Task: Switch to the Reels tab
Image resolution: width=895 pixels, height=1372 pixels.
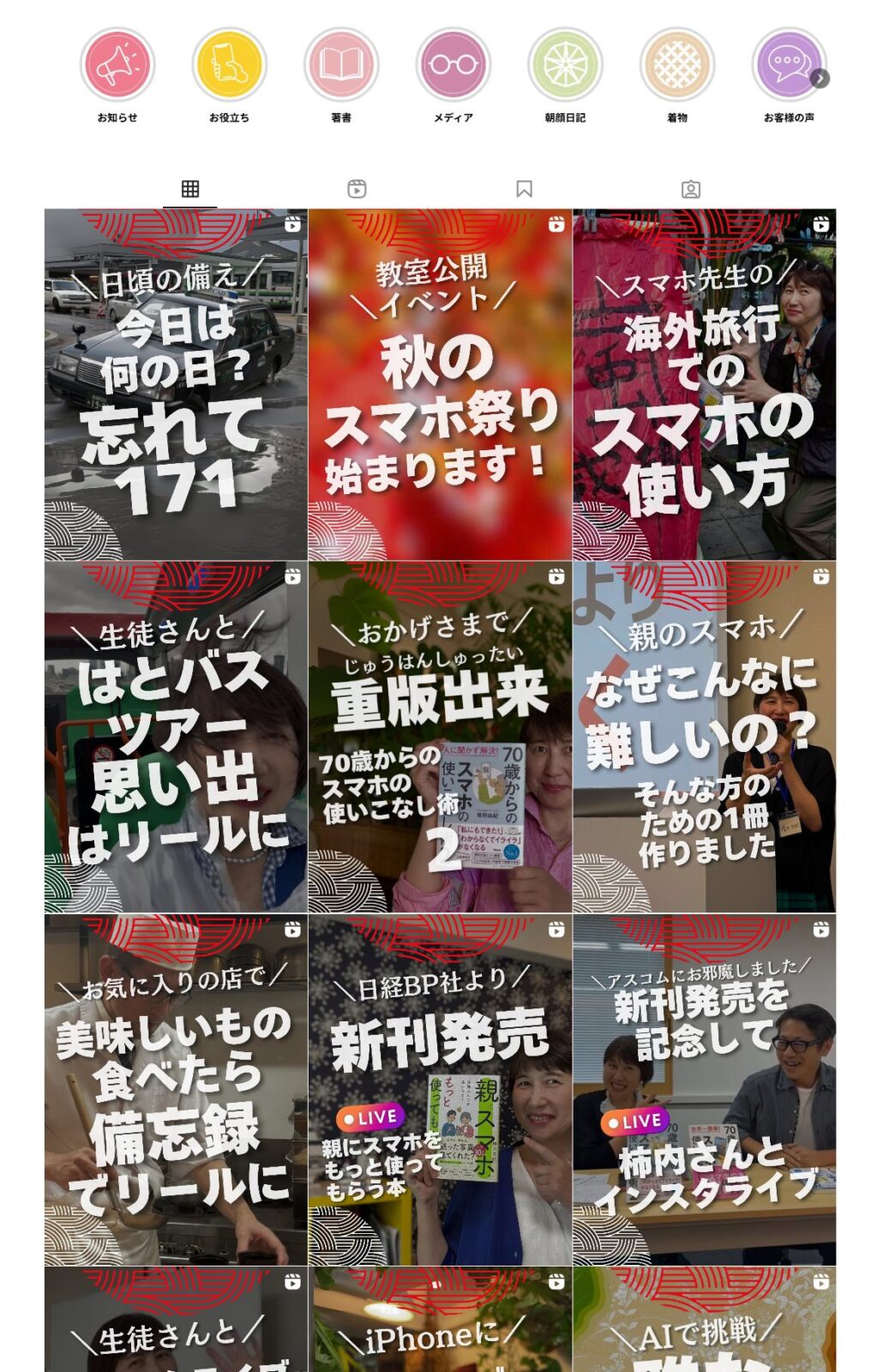Action: point(357,189)
